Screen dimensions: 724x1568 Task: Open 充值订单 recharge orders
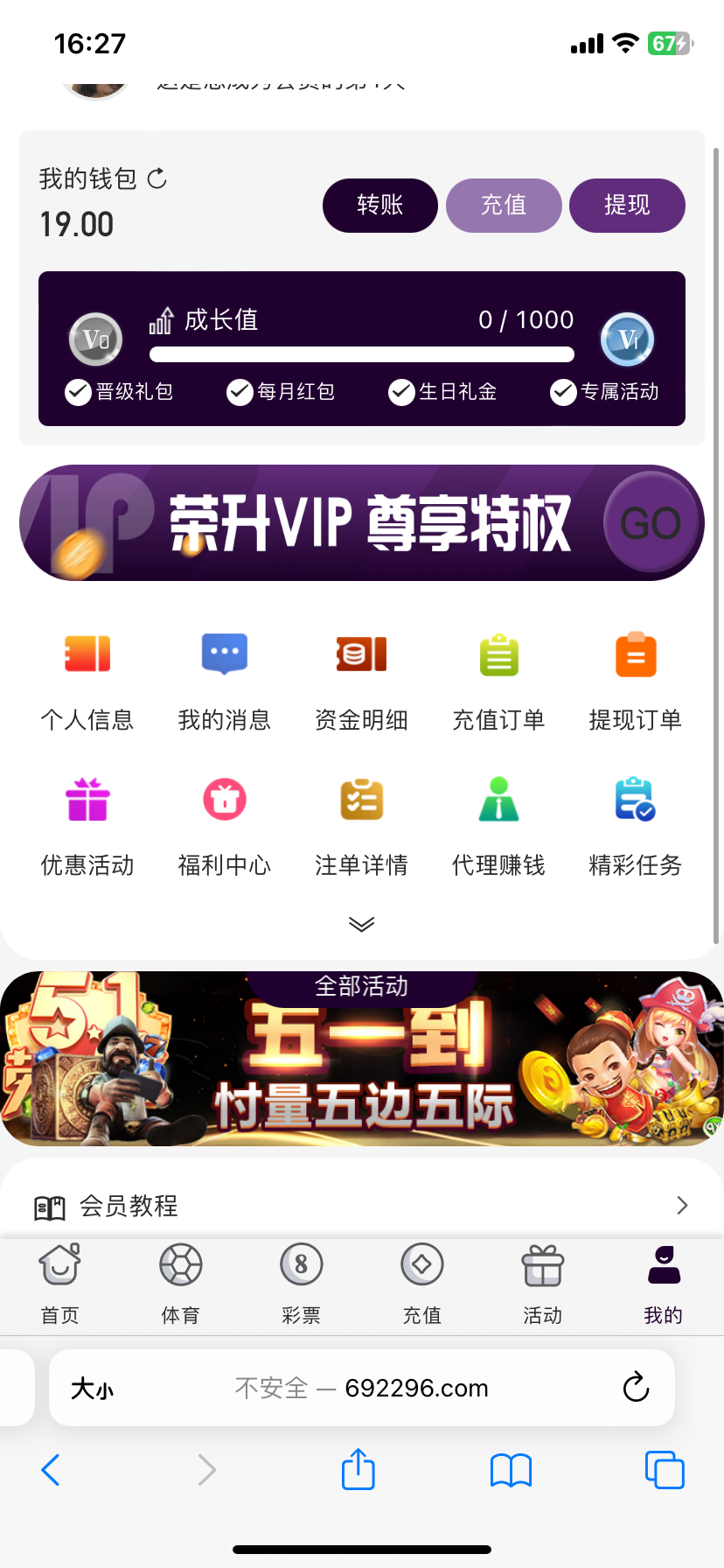(x=498, y=678)
